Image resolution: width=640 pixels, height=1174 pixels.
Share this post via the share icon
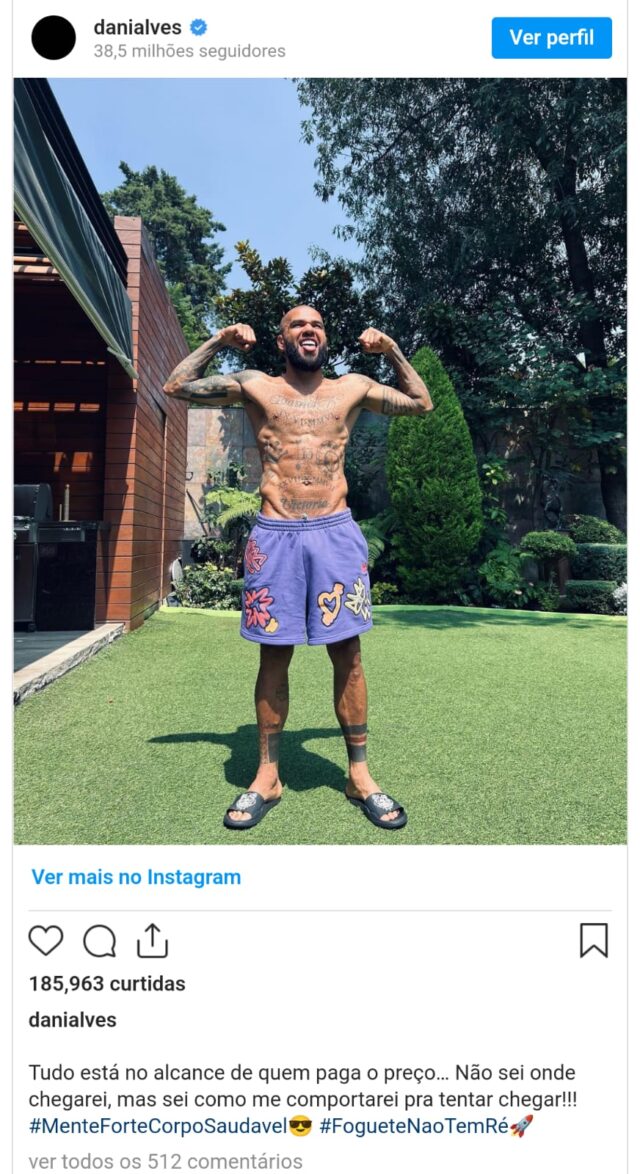tap(152, 940)
